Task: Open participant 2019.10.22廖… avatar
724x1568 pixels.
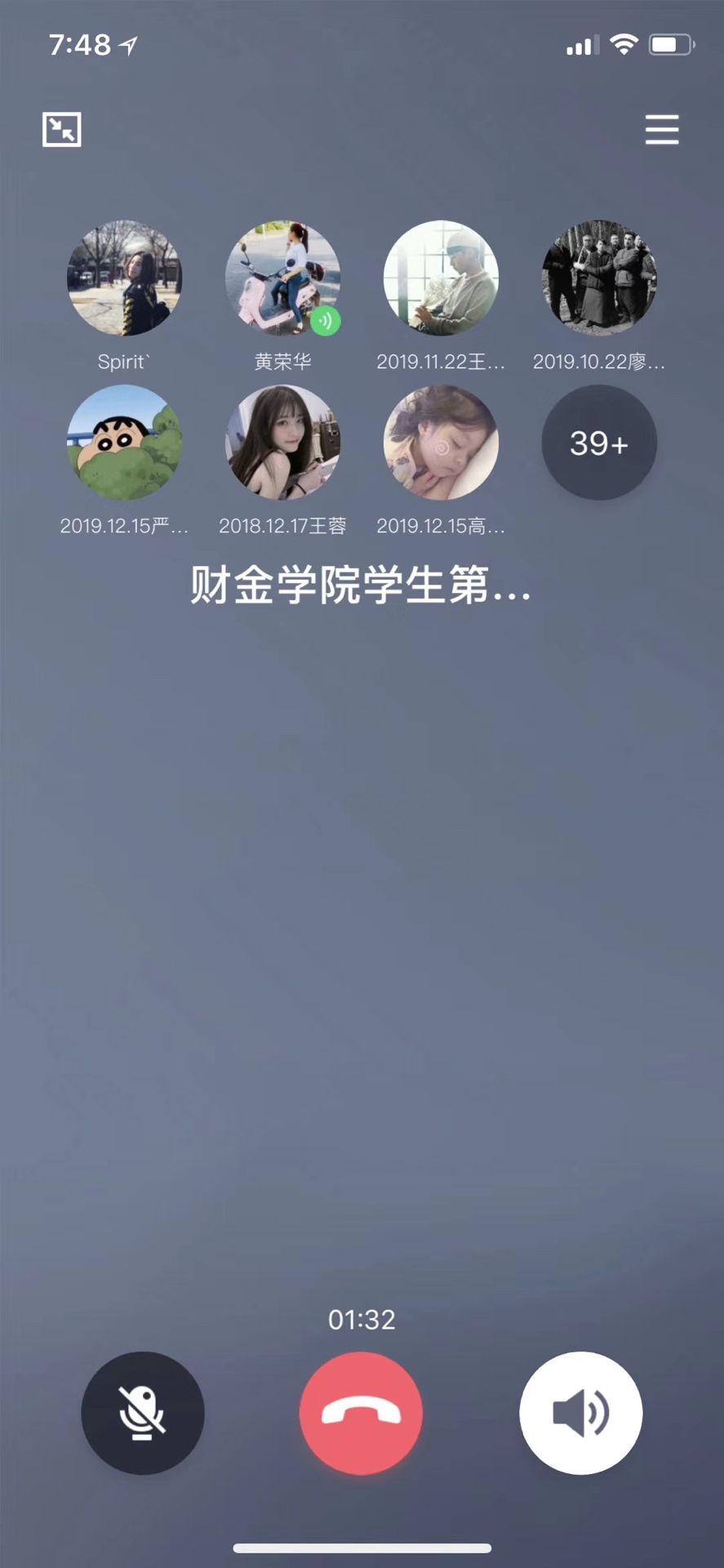Action: click(599, 278)
